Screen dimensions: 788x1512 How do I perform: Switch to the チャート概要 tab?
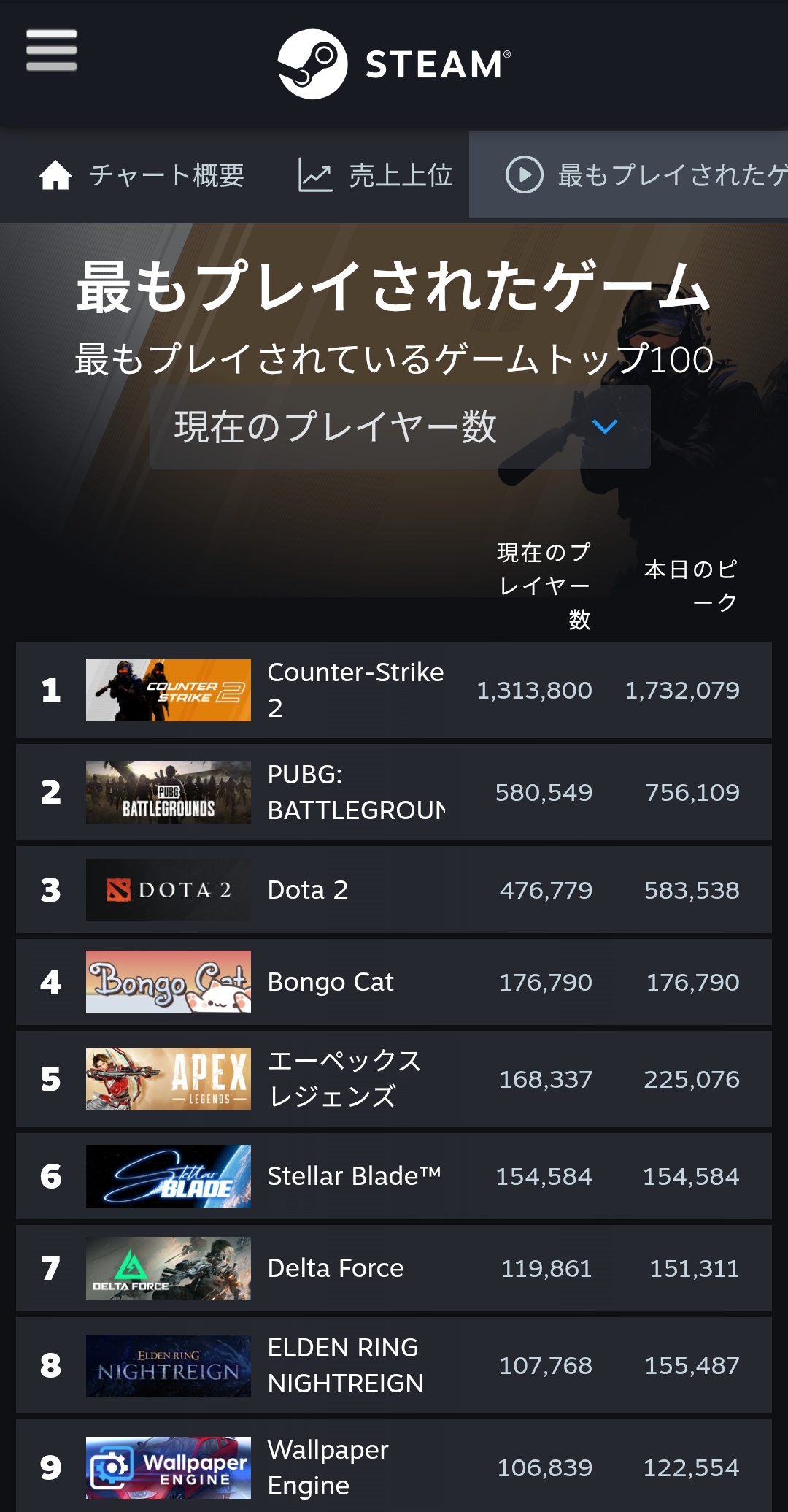click(142, 176)
